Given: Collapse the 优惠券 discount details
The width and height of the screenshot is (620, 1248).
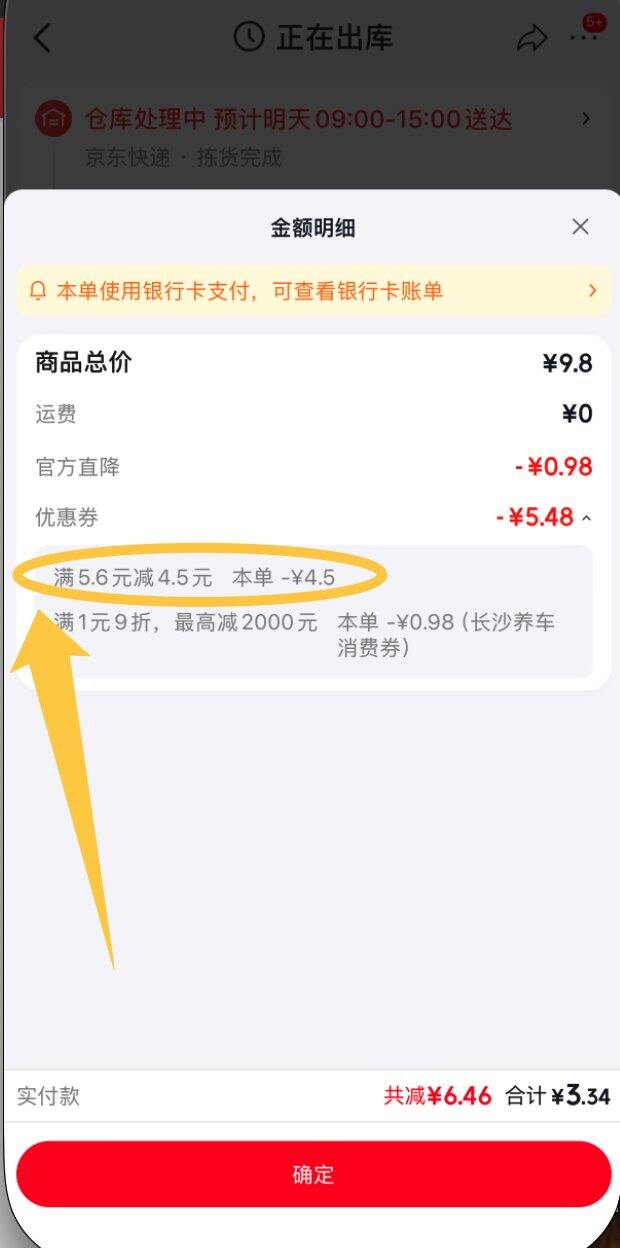Looking at the screenshot, I should (586, 518).
